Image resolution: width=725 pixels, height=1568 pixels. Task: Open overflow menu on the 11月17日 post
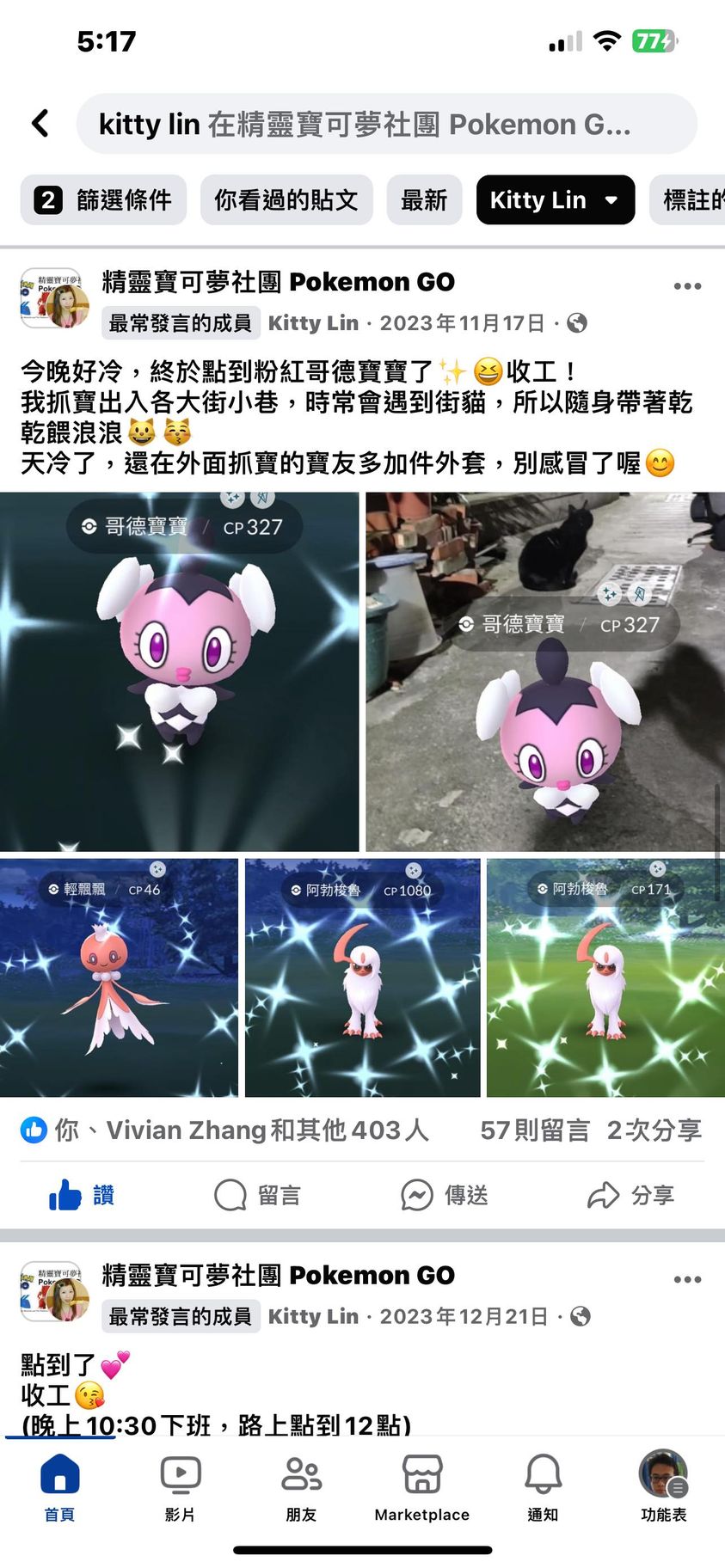[686, 286]
